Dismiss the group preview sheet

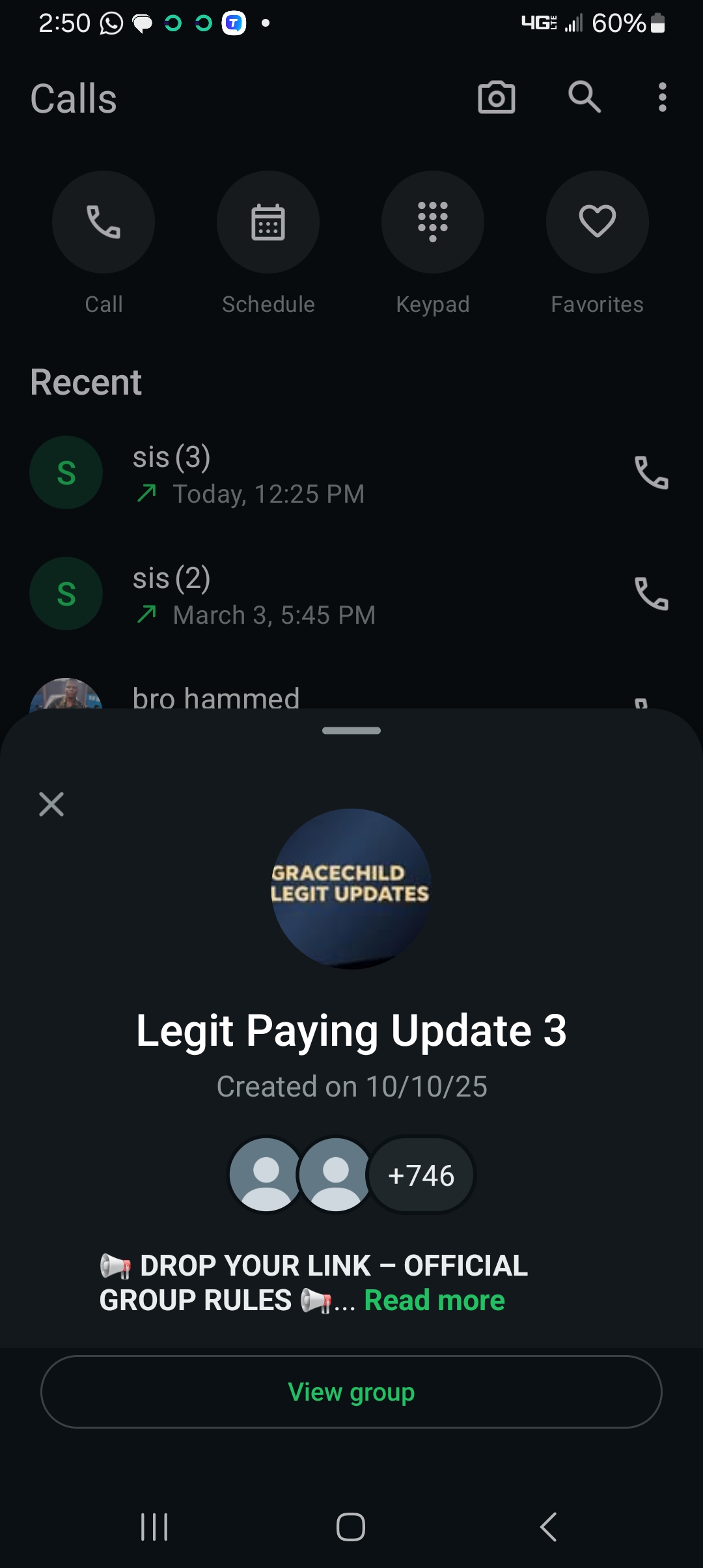coord(51,804)
